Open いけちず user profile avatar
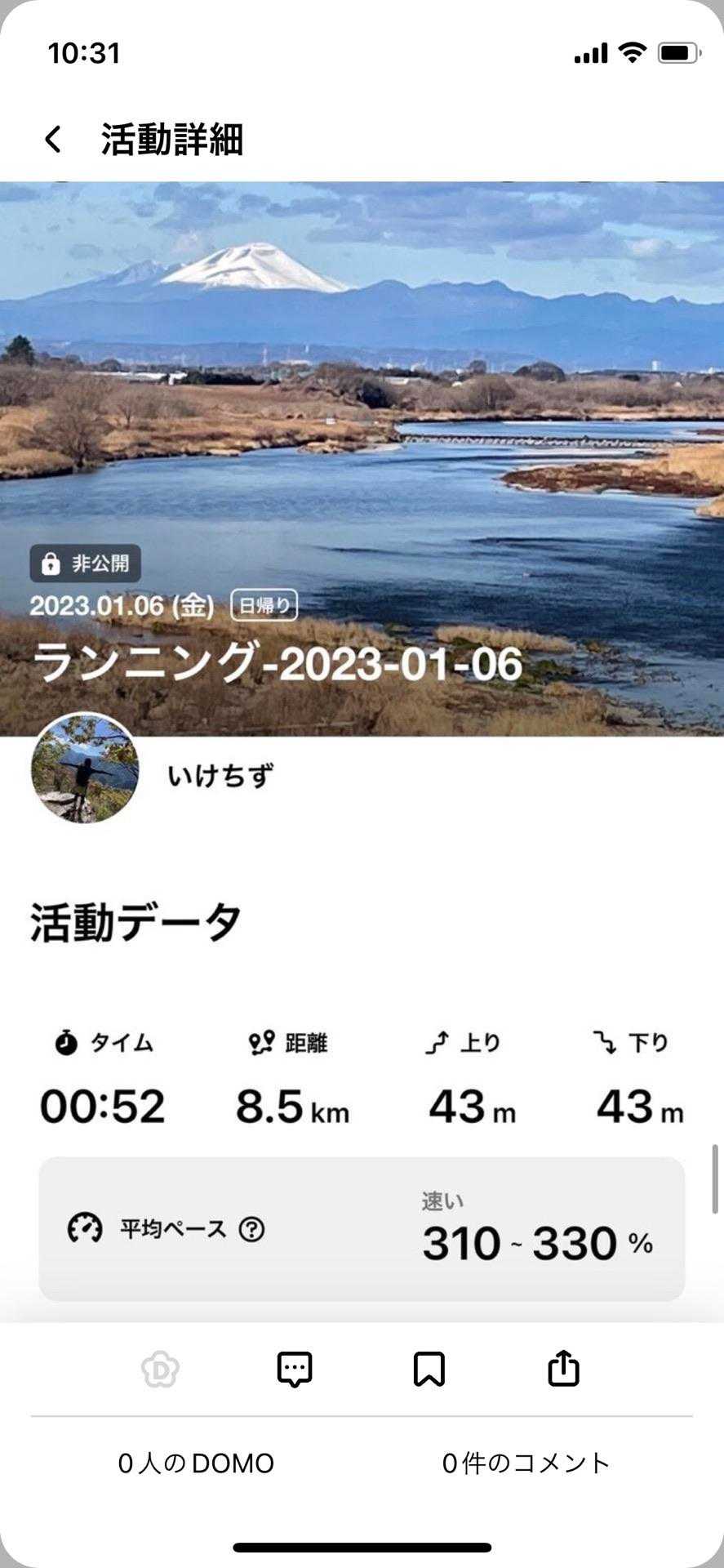 click(85, 768)
